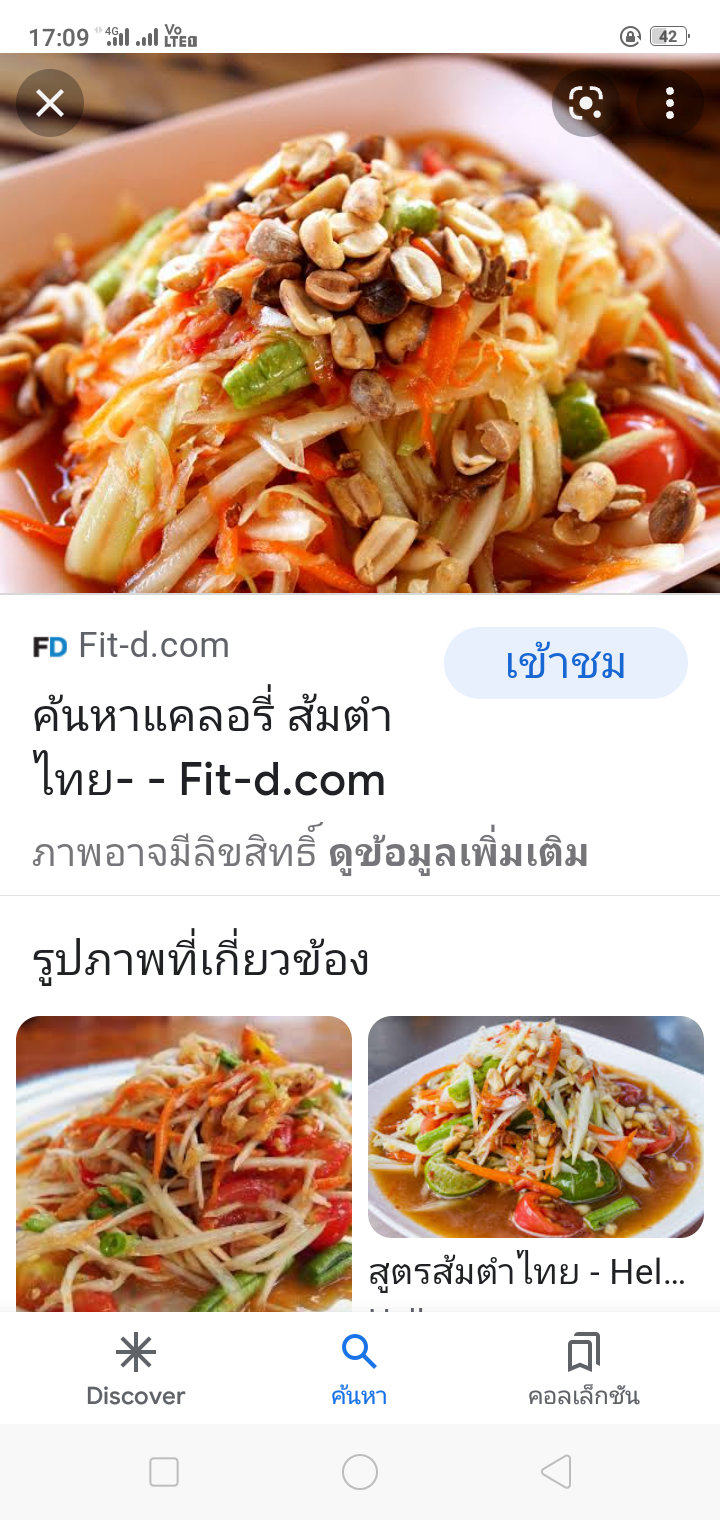
Task: Open the three-dot overflow menu
Action: tap(670, 103)
